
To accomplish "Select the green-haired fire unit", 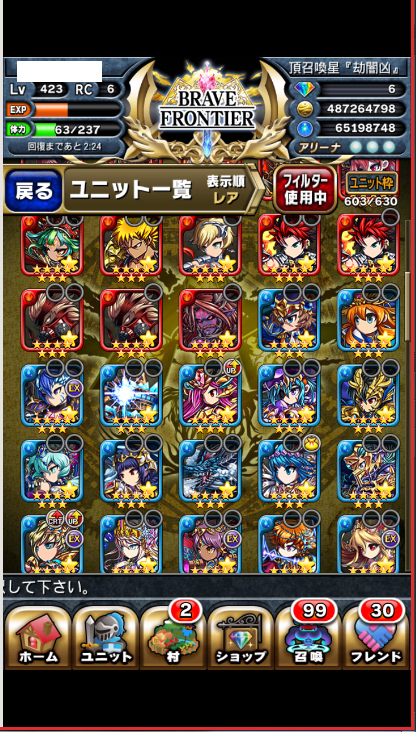I will click(x=52, y=246).
